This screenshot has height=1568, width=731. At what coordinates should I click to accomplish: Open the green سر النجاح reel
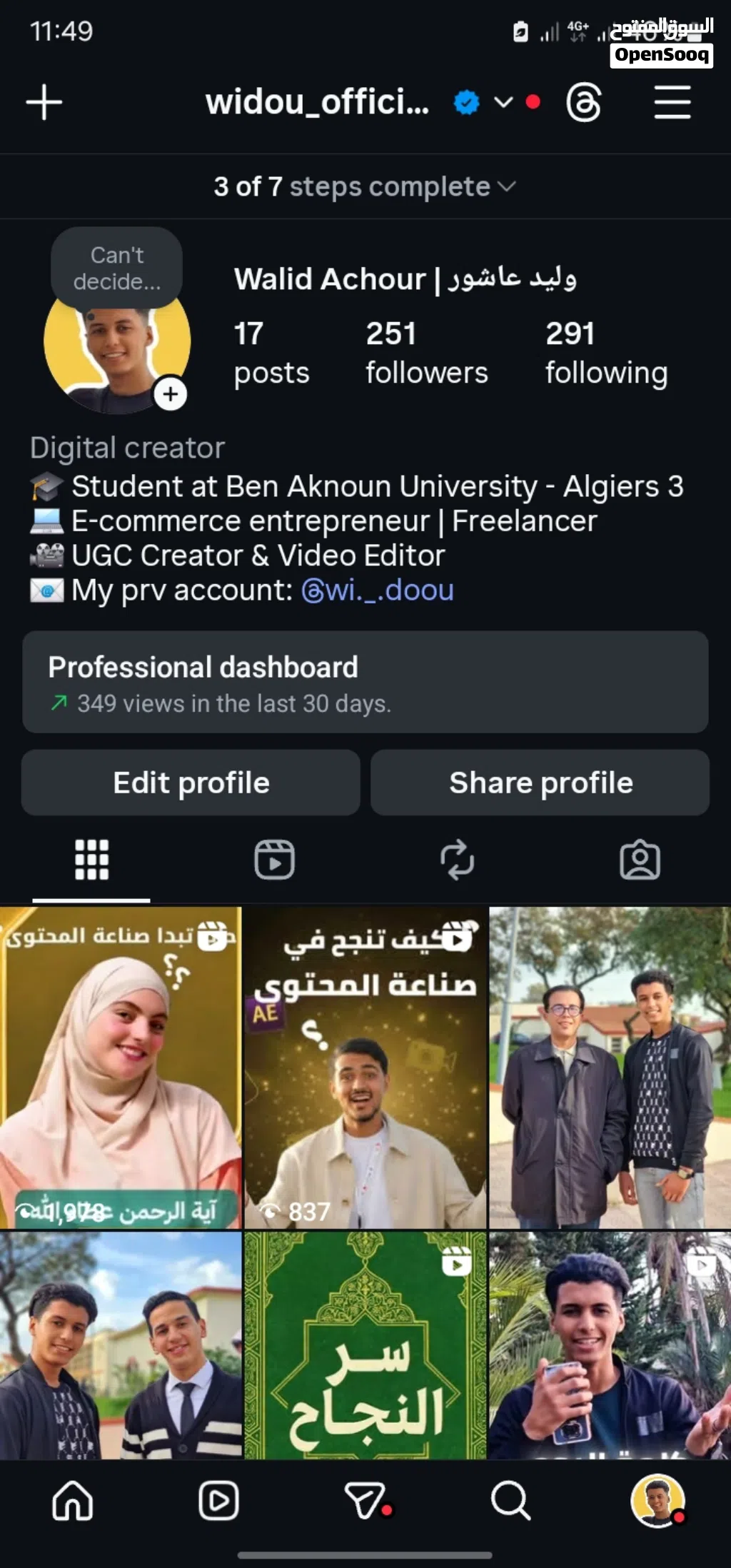tap(365, 1346)
